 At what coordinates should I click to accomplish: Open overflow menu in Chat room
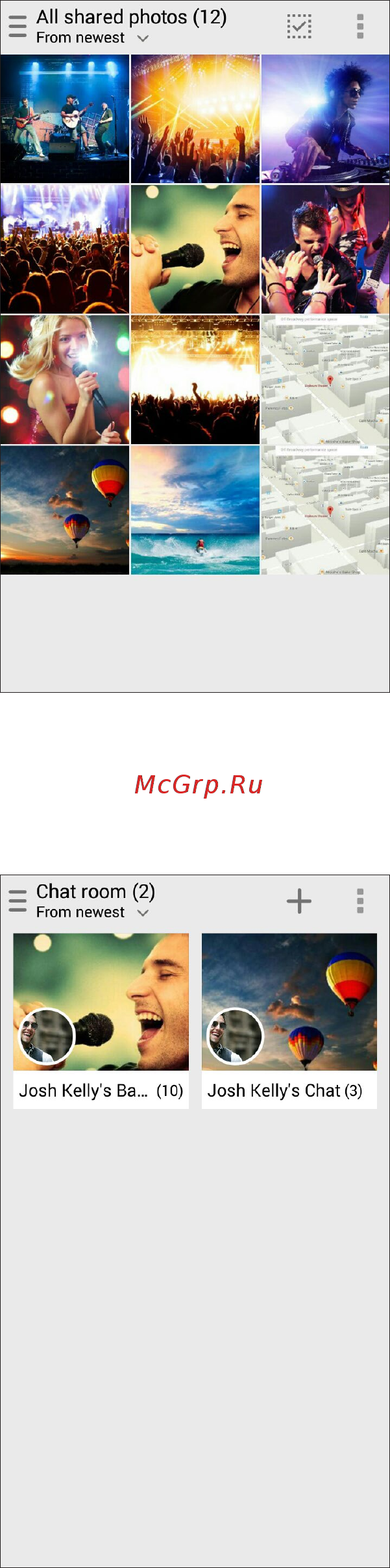[x=360, y=901]
